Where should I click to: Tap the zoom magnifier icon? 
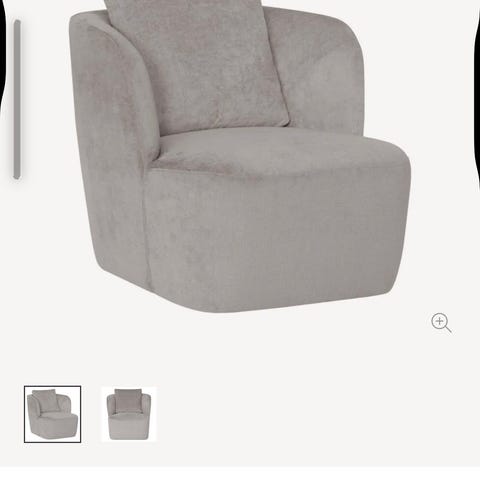click(x=441, y=322)
